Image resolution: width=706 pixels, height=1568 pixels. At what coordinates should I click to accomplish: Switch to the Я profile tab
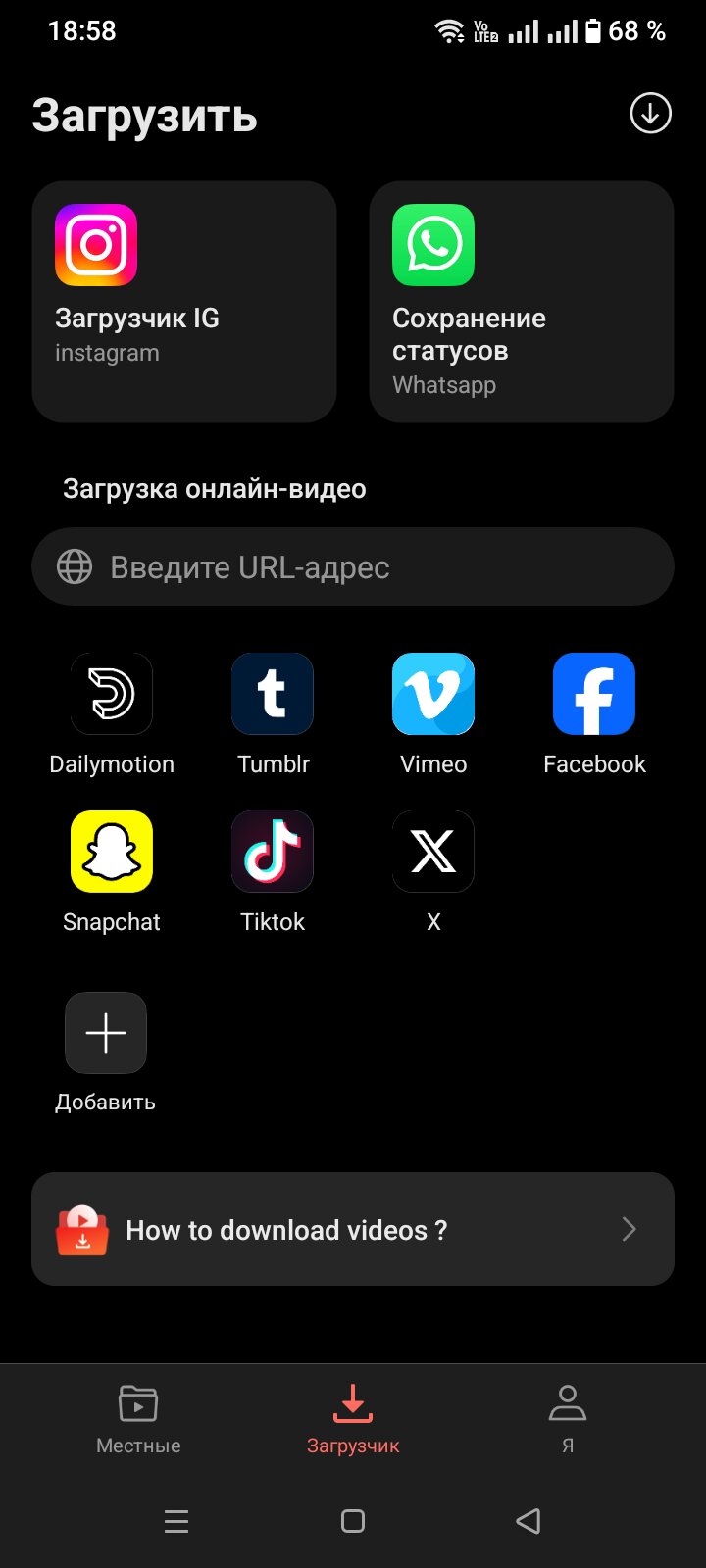[x=567, y=1418]
